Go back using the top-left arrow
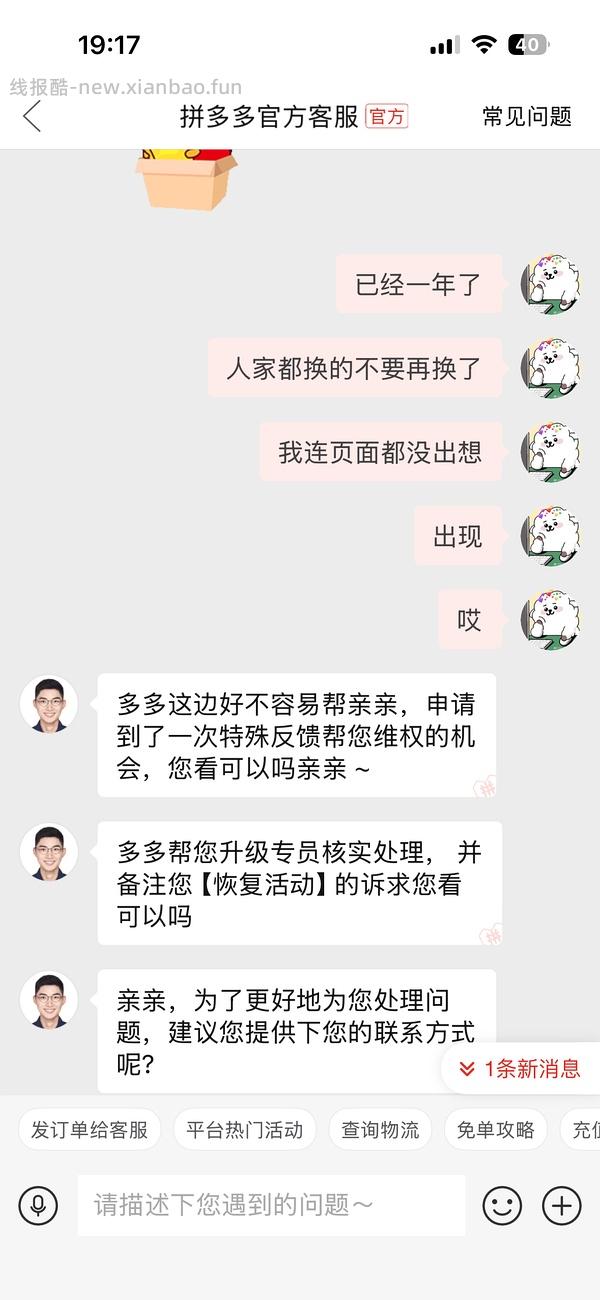 [32, 116]
